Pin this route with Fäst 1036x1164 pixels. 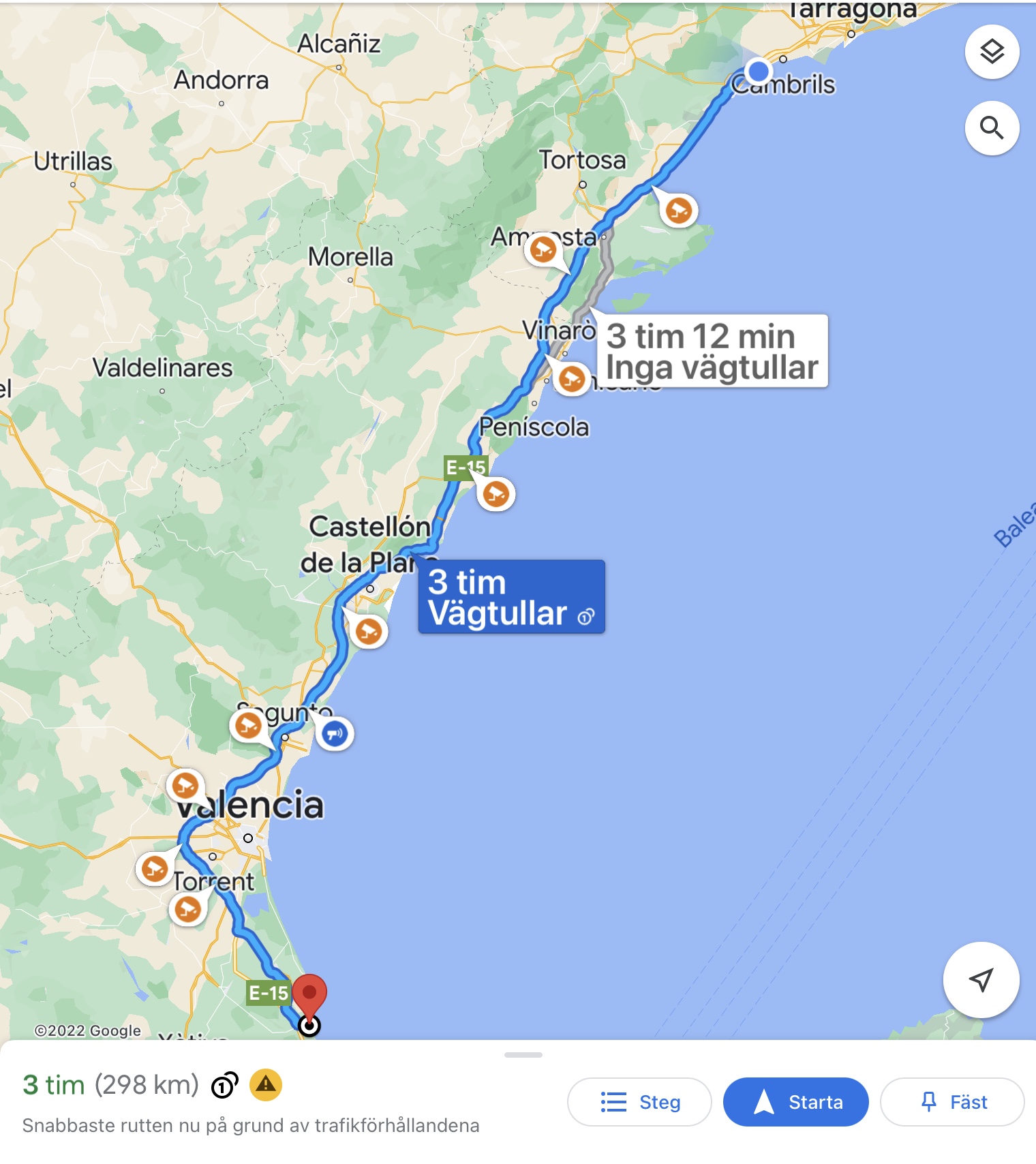tap(952, 1102)
